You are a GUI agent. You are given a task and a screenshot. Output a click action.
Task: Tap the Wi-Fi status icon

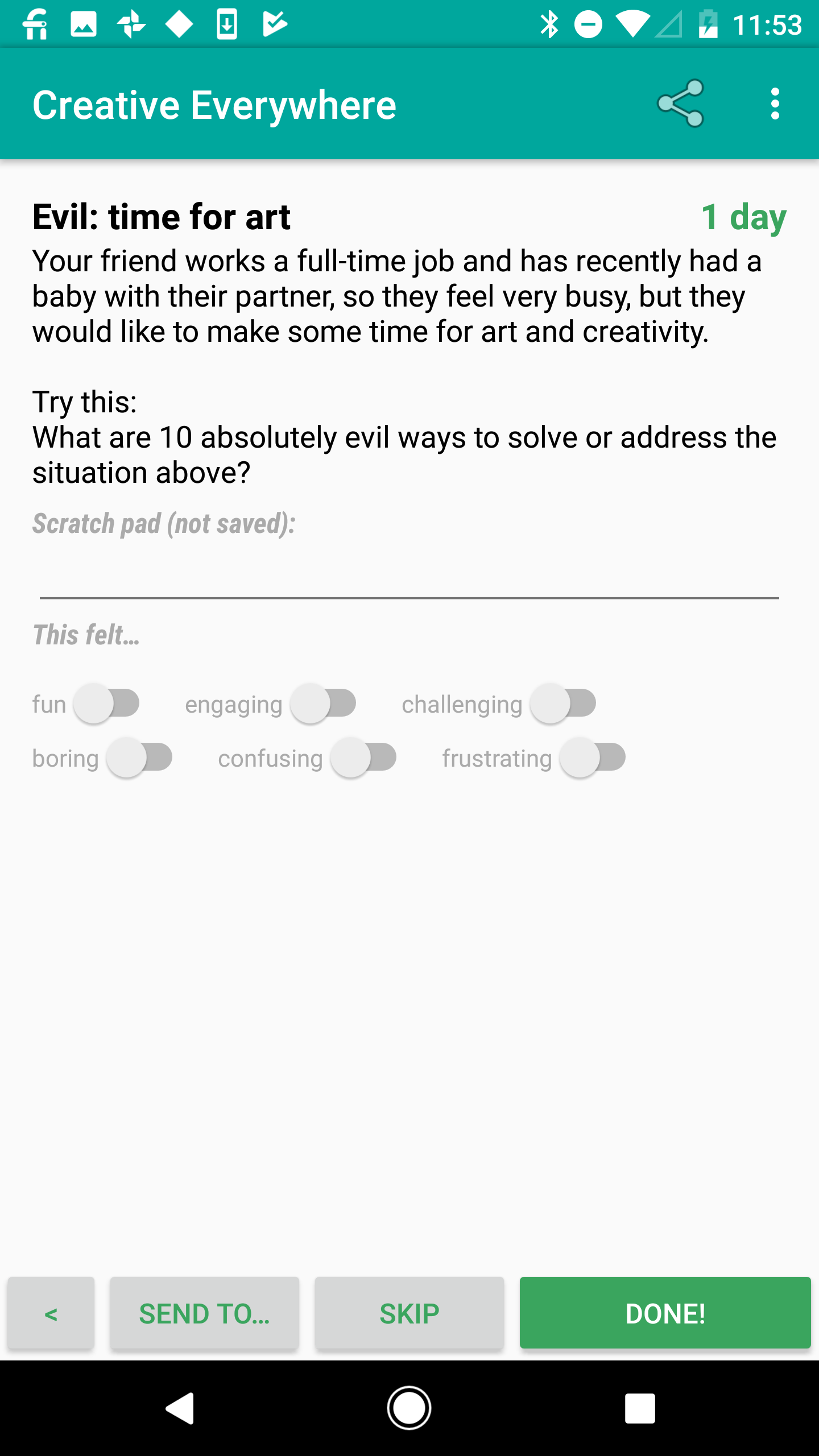(x=631, y=24)
